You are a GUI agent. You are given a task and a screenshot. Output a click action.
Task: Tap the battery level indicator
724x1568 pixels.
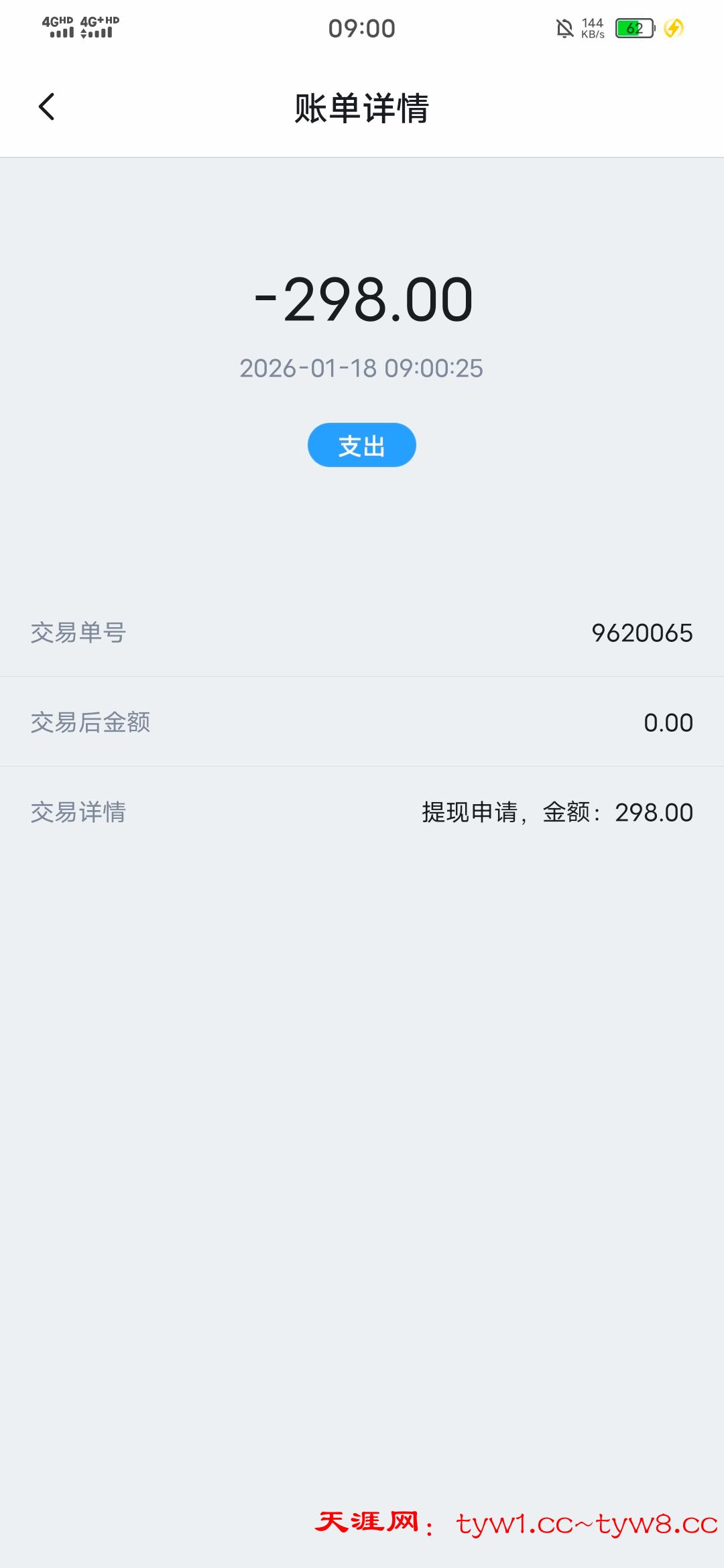(x=633, y=27)
